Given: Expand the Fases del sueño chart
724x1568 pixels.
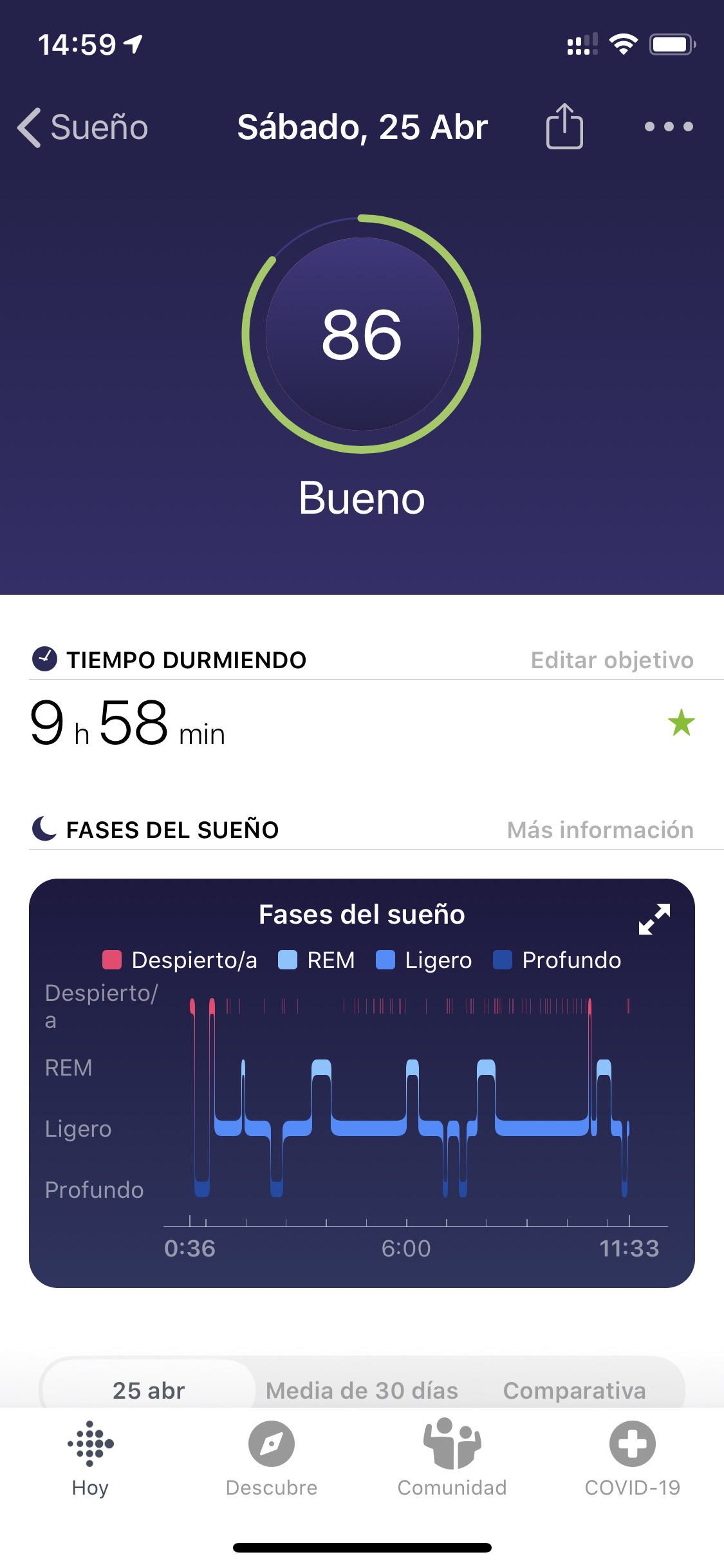Looking at the screenshot, I should (654, 919).
